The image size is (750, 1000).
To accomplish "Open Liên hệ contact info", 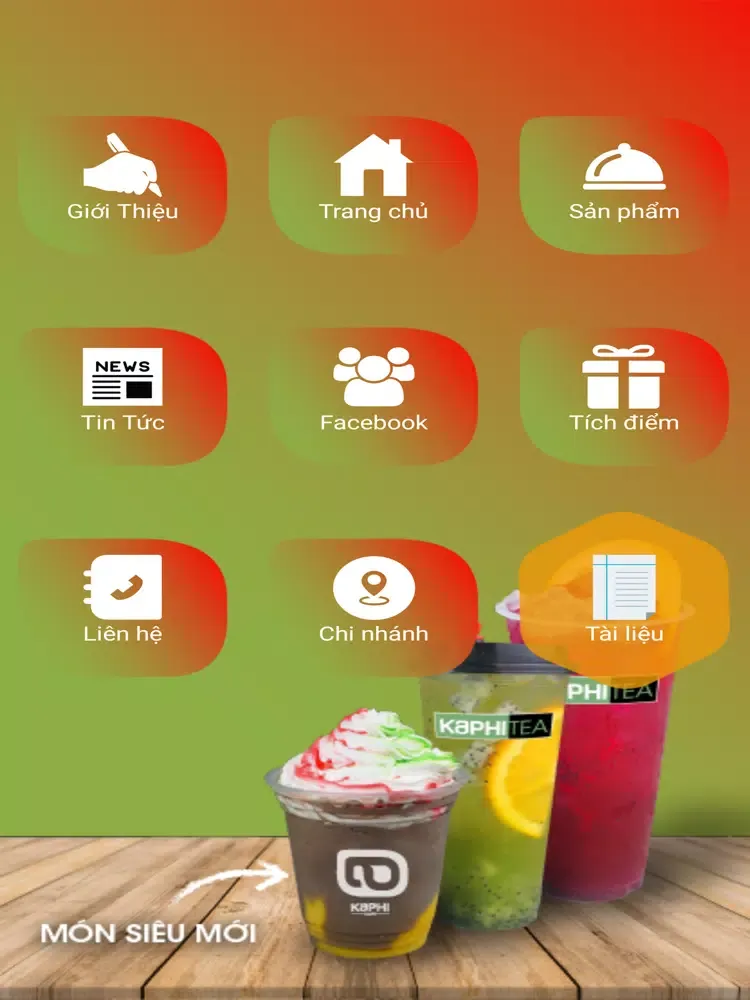I will pyautogui.click(x=123, y=605).
